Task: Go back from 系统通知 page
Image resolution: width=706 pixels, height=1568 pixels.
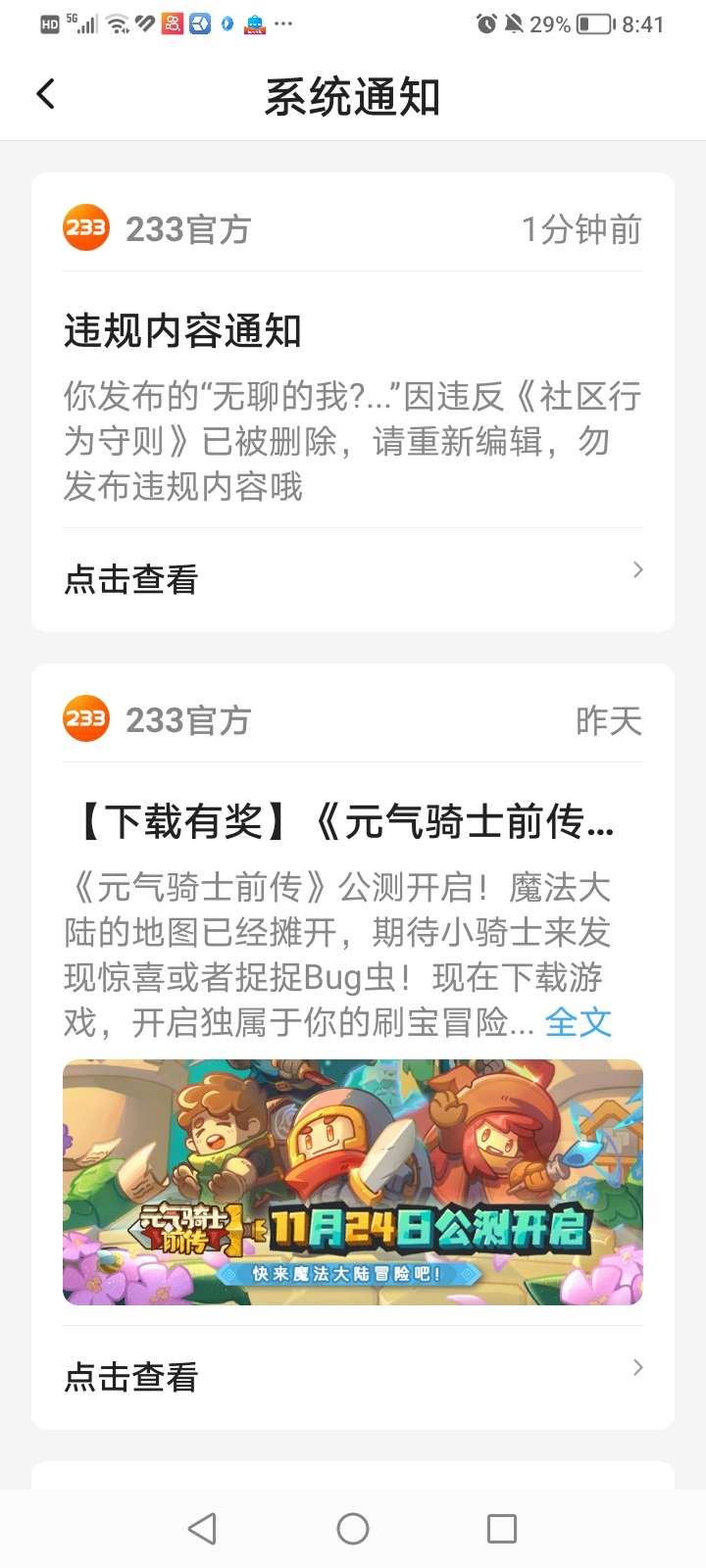Action: tap(45, 95)
